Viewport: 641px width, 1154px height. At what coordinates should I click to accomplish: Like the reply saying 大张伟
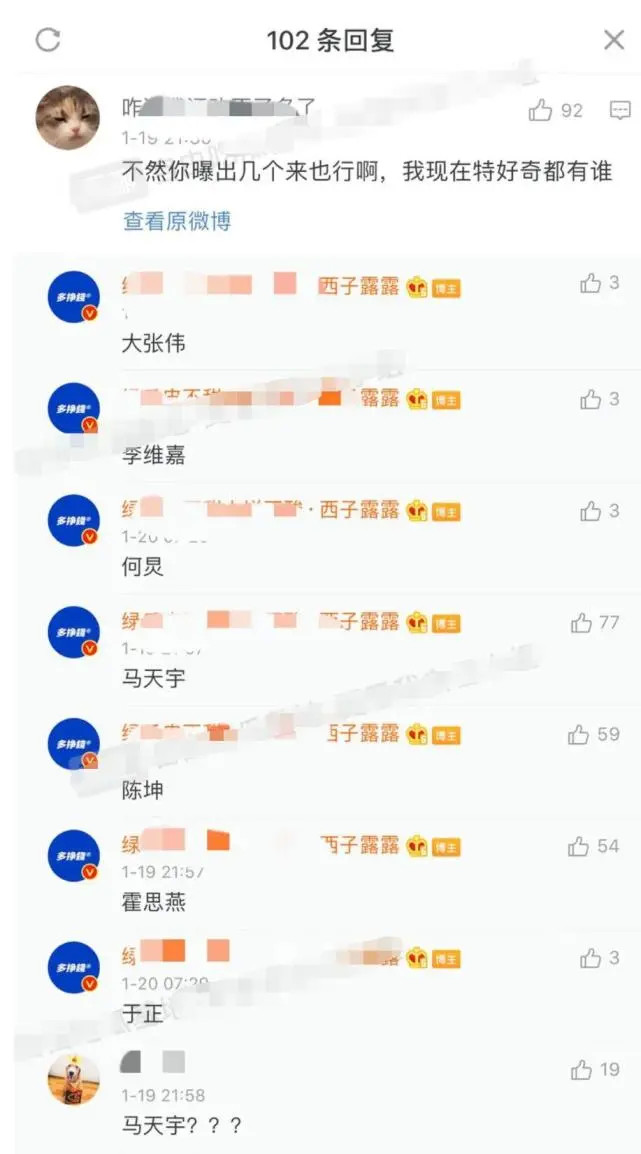pyautogui.click(x=591, y=284)
